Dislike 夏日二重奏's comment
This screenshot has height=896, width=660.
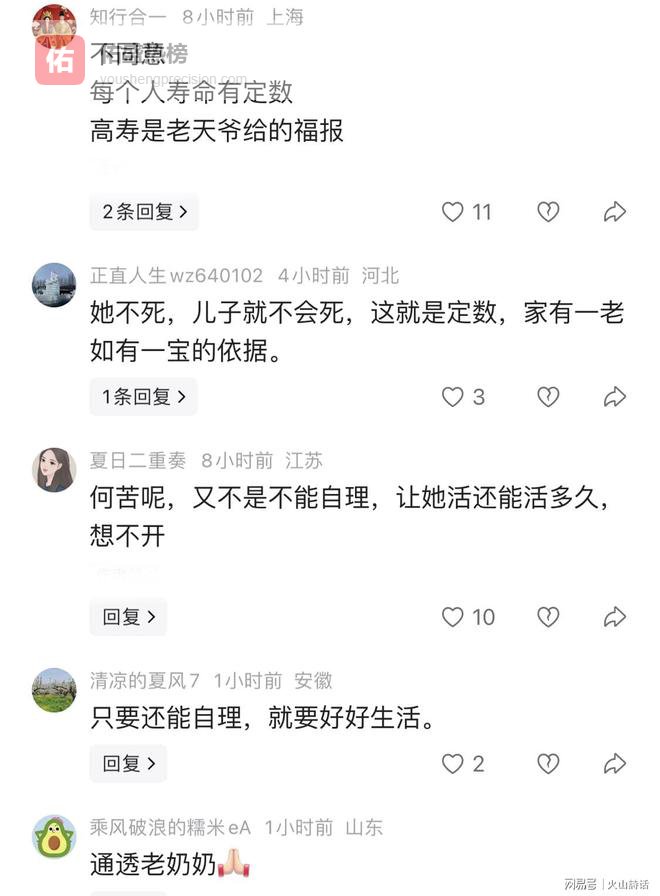pos(548,617)
